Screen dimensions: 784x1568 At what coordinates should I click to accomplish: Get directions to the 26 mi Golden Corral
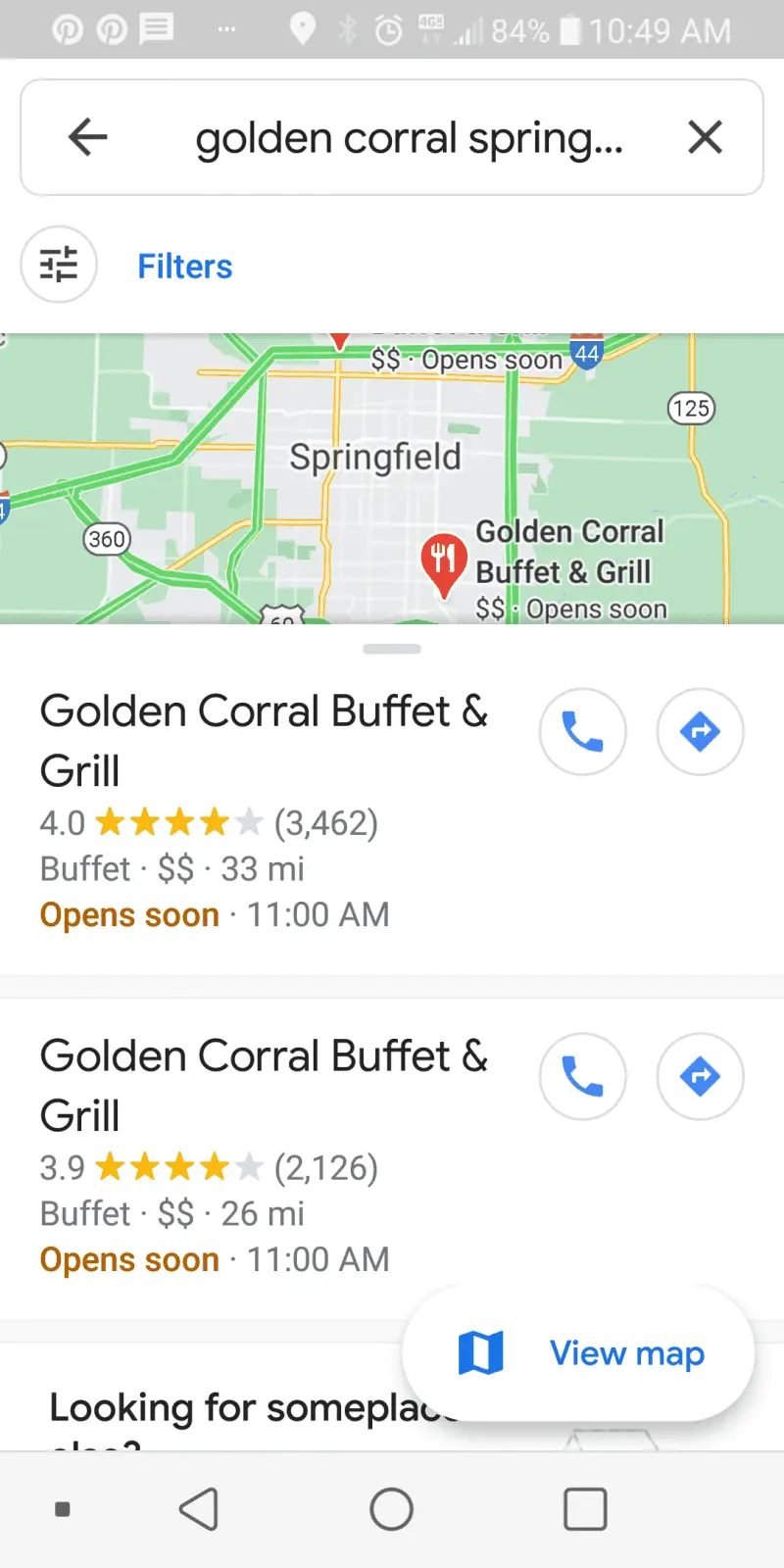click(700, 1077)
